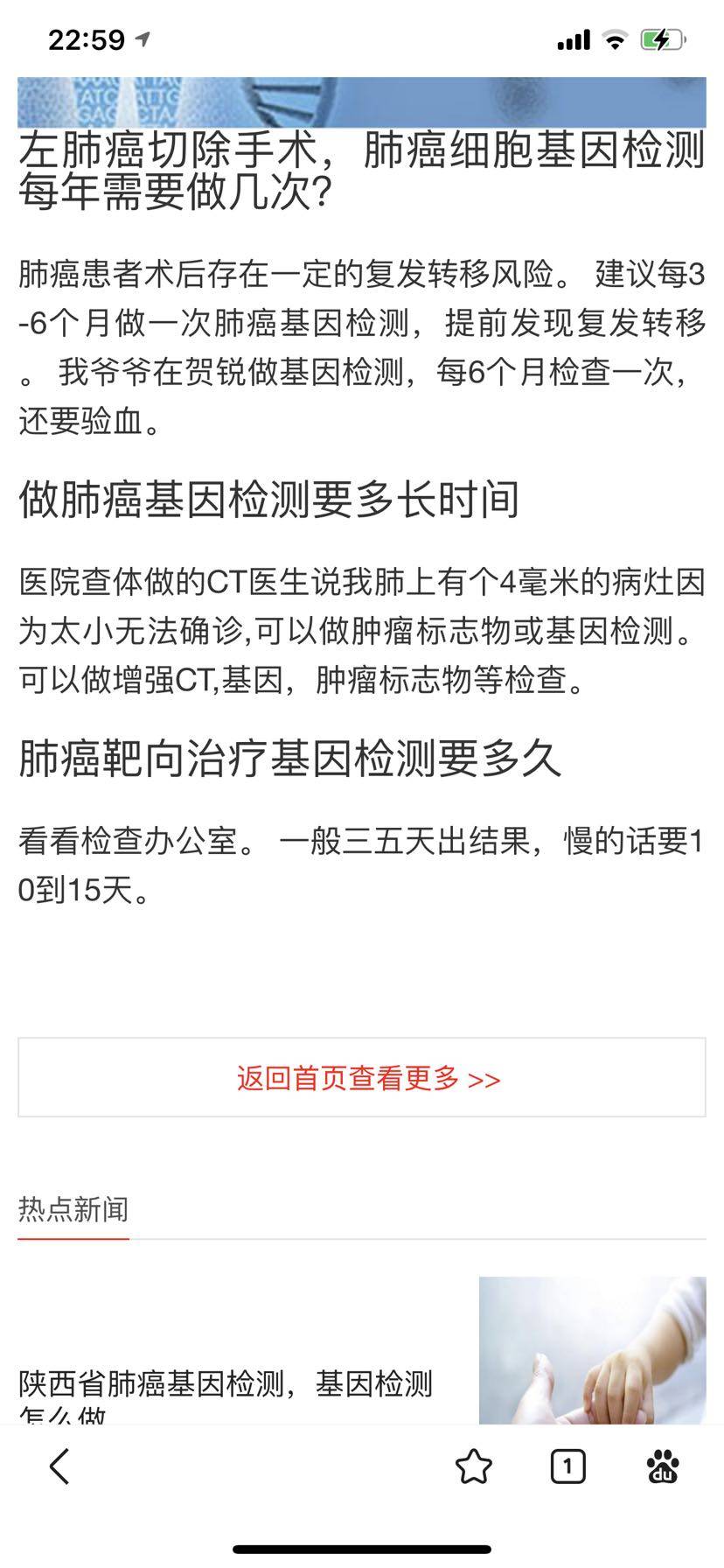724x1568 pixels.
Task: Open news article 陕西省肺癌基因检测
Action: [226, 1385]
